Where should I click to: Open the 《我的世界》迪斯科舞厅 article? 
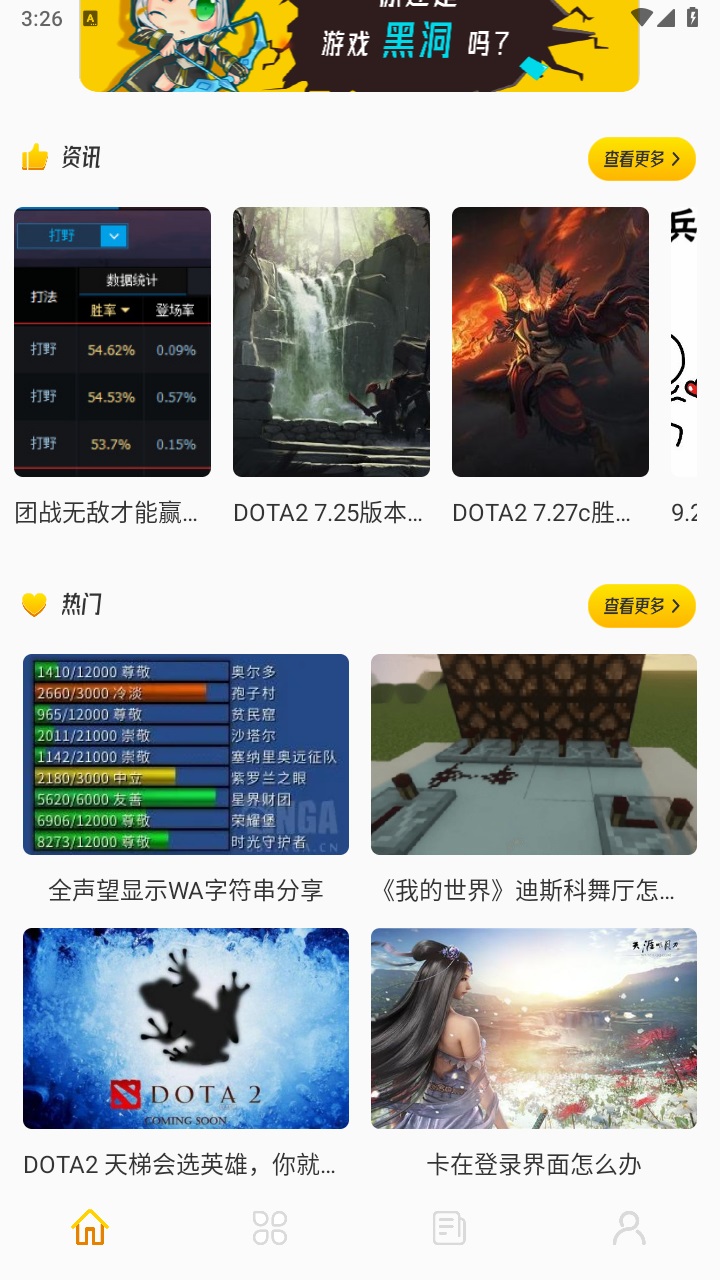coord(533,890)
